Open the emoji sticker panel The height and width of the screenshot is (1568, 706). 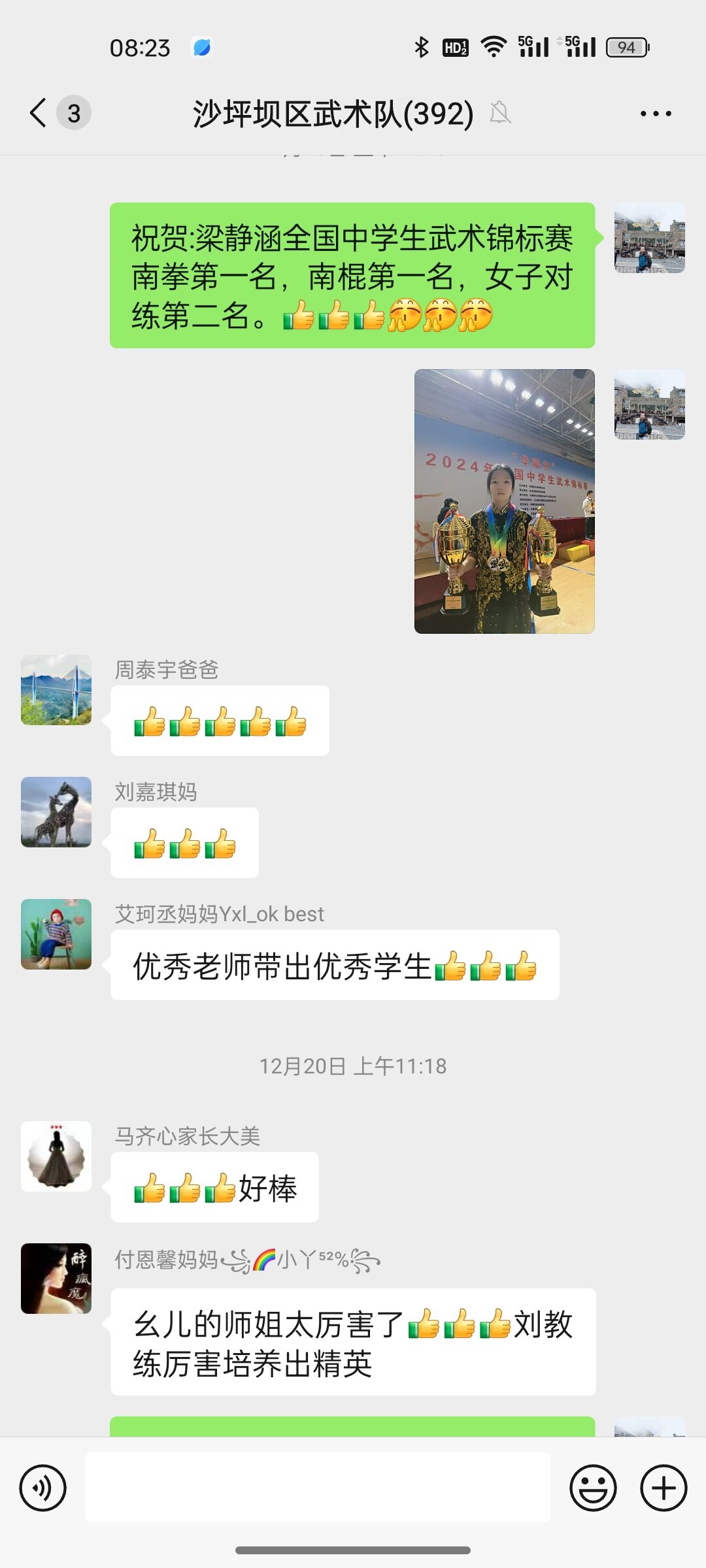click(593, 1488)
